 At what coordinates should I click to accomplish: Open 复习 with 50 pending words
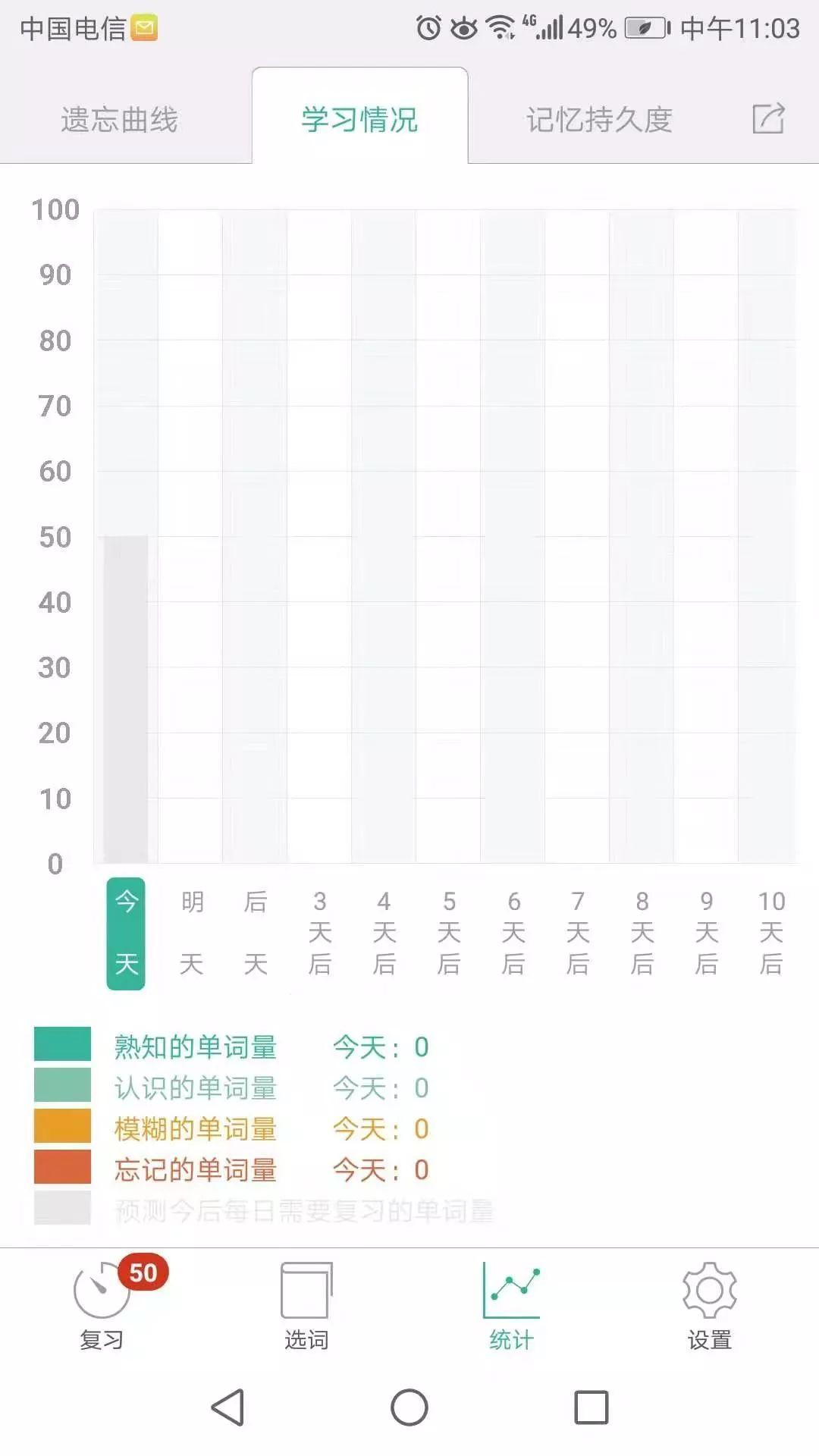click(103, 1306)
